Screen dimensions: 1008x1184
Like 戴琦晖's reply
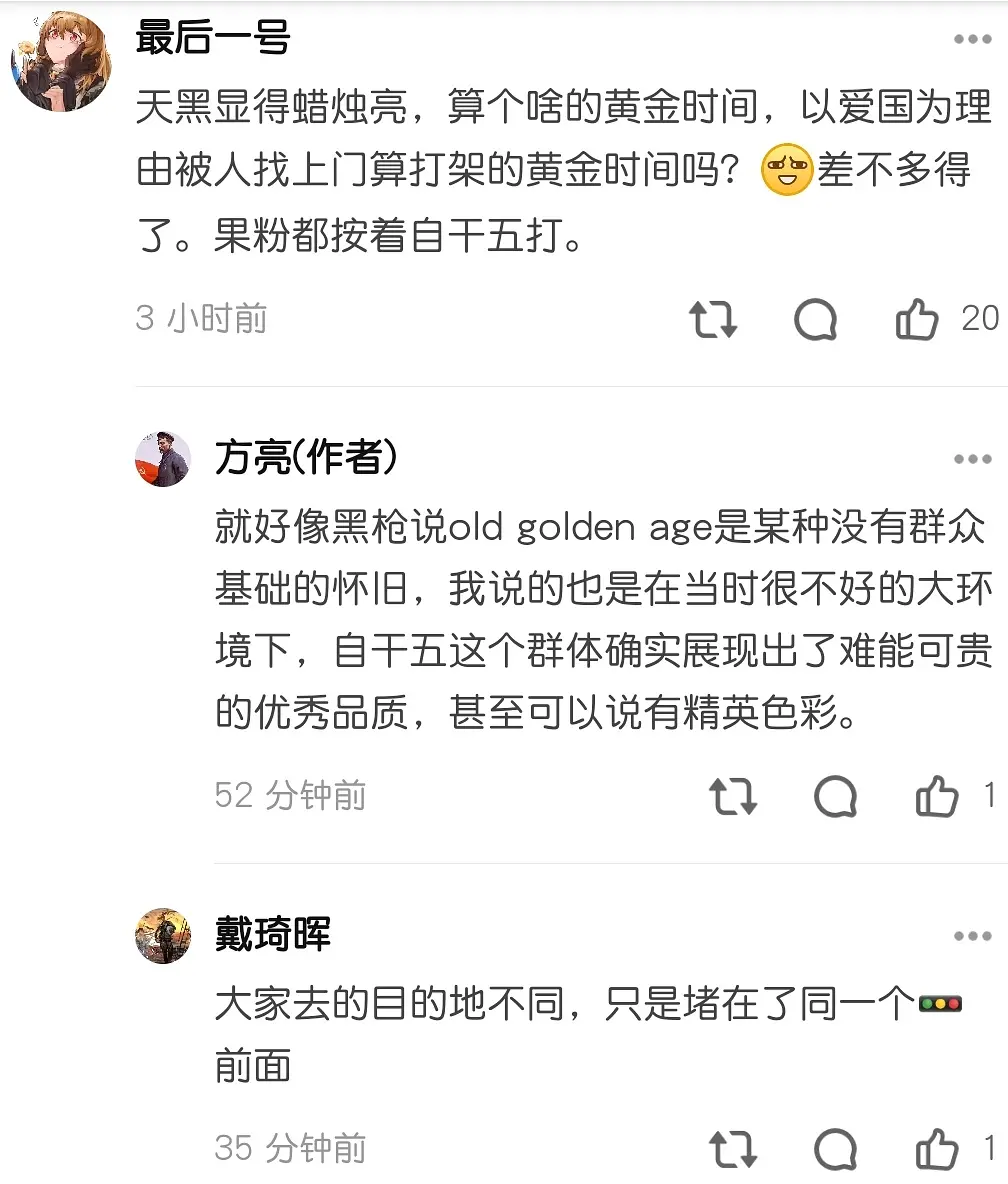click(937, 1149)
